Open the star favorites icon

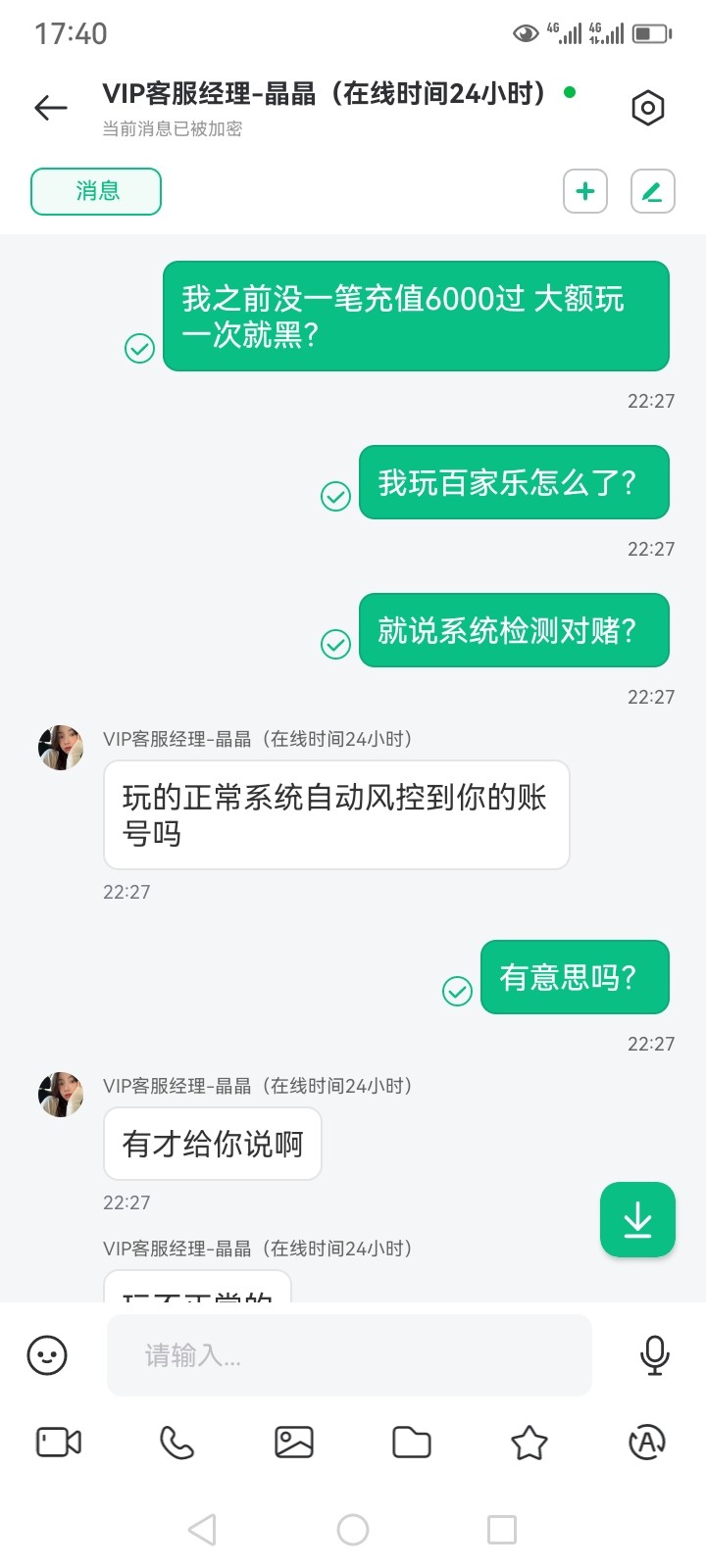coord(529,1443)
